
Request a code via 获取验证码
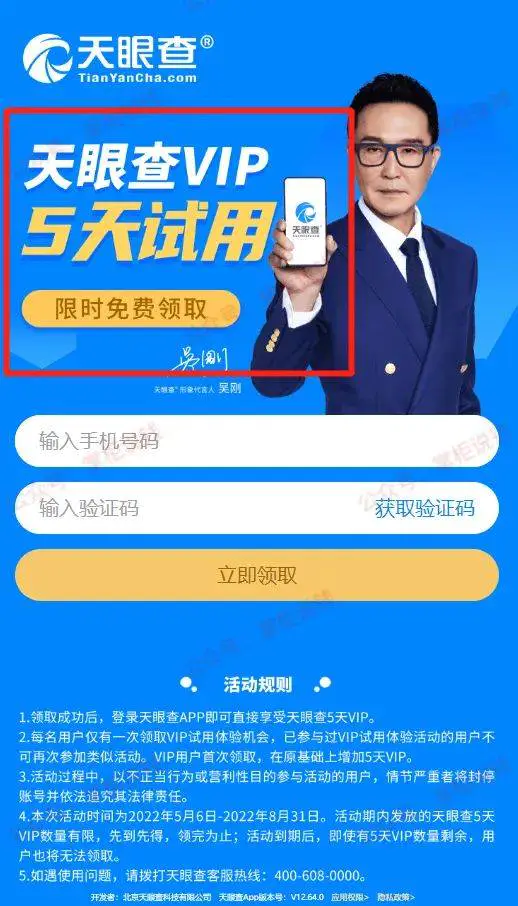(425, 508)
